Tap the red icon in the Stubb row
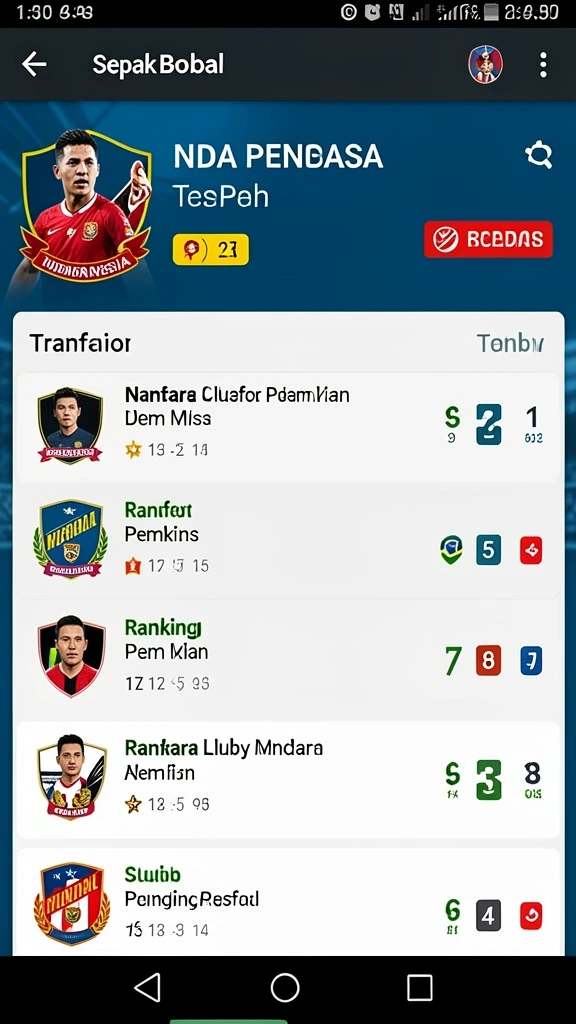 pyautogui.click(x=531, y=916)
